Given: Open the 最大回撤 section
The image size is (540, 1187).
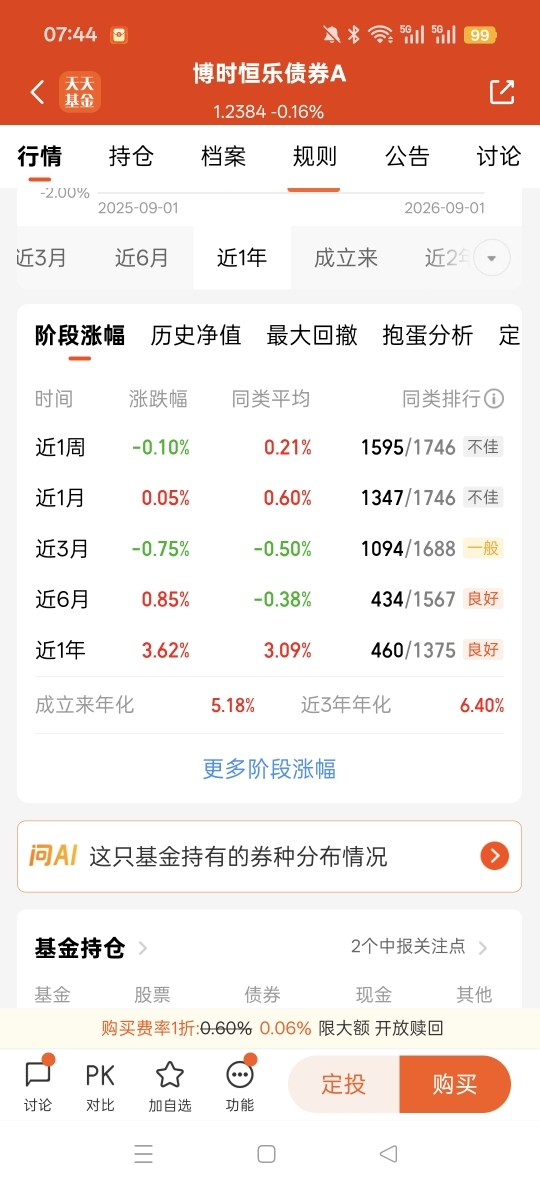Looking at the screenshot, I should (312, 335).
